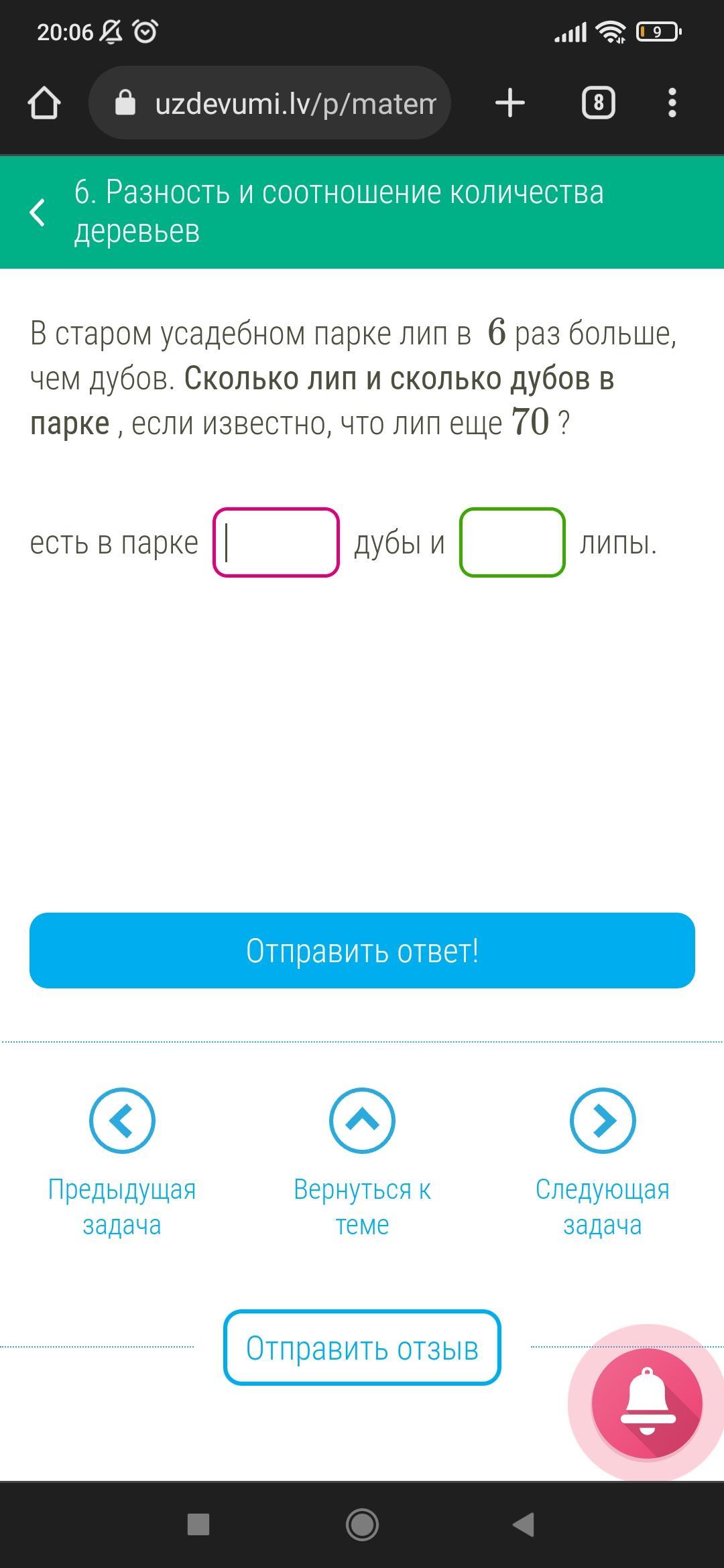Go to the browser home page
Viewport: 724px width, 1568px height.
[x=44, y=103]
